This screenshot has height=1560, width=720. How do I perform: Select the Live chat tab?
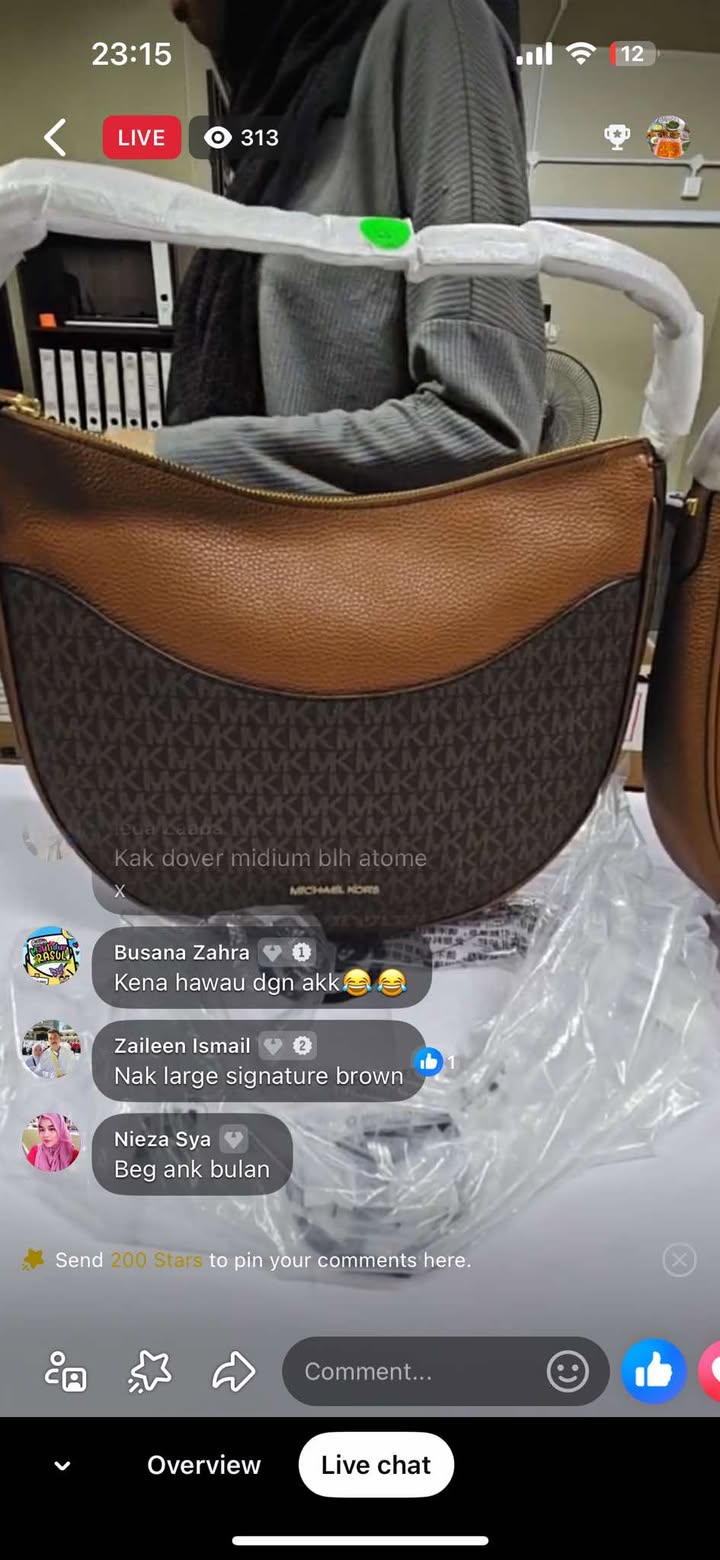click(376, 1465)
